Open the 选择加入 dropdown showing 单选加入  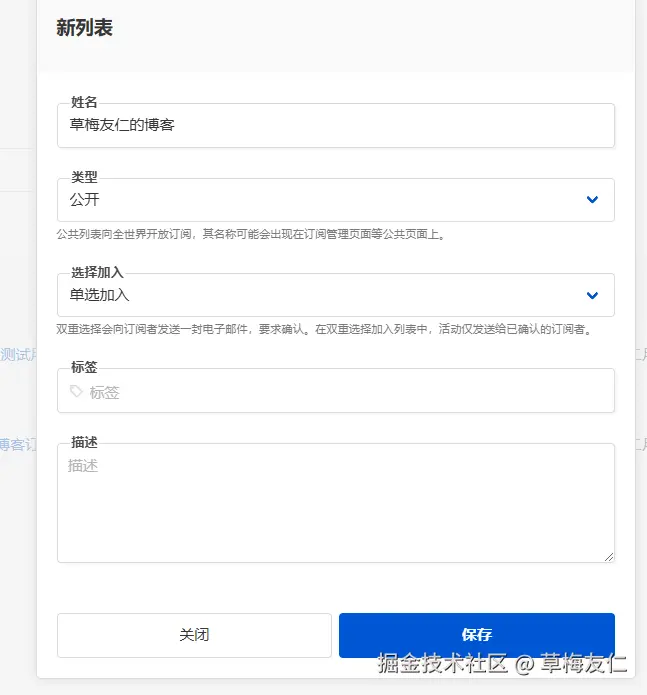point(335,295)
